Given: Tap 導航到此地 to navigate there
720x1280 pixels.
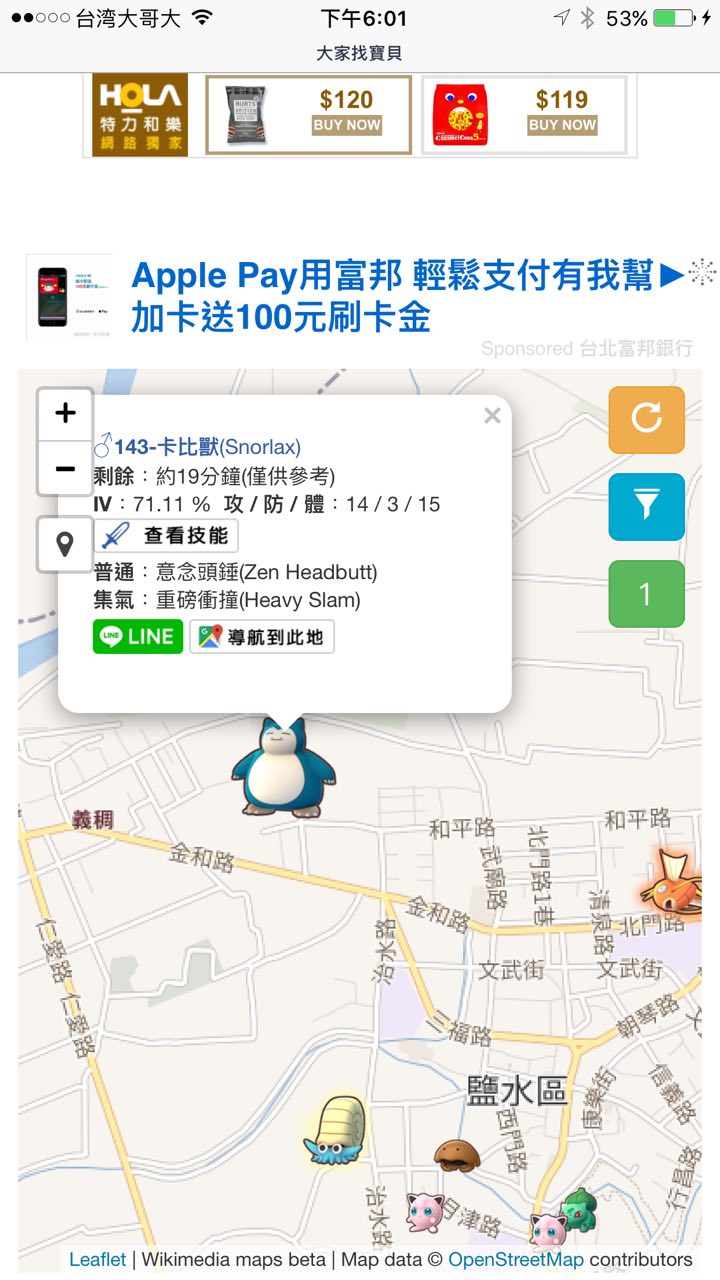Looking at the screenshot, I should point(262,637).
